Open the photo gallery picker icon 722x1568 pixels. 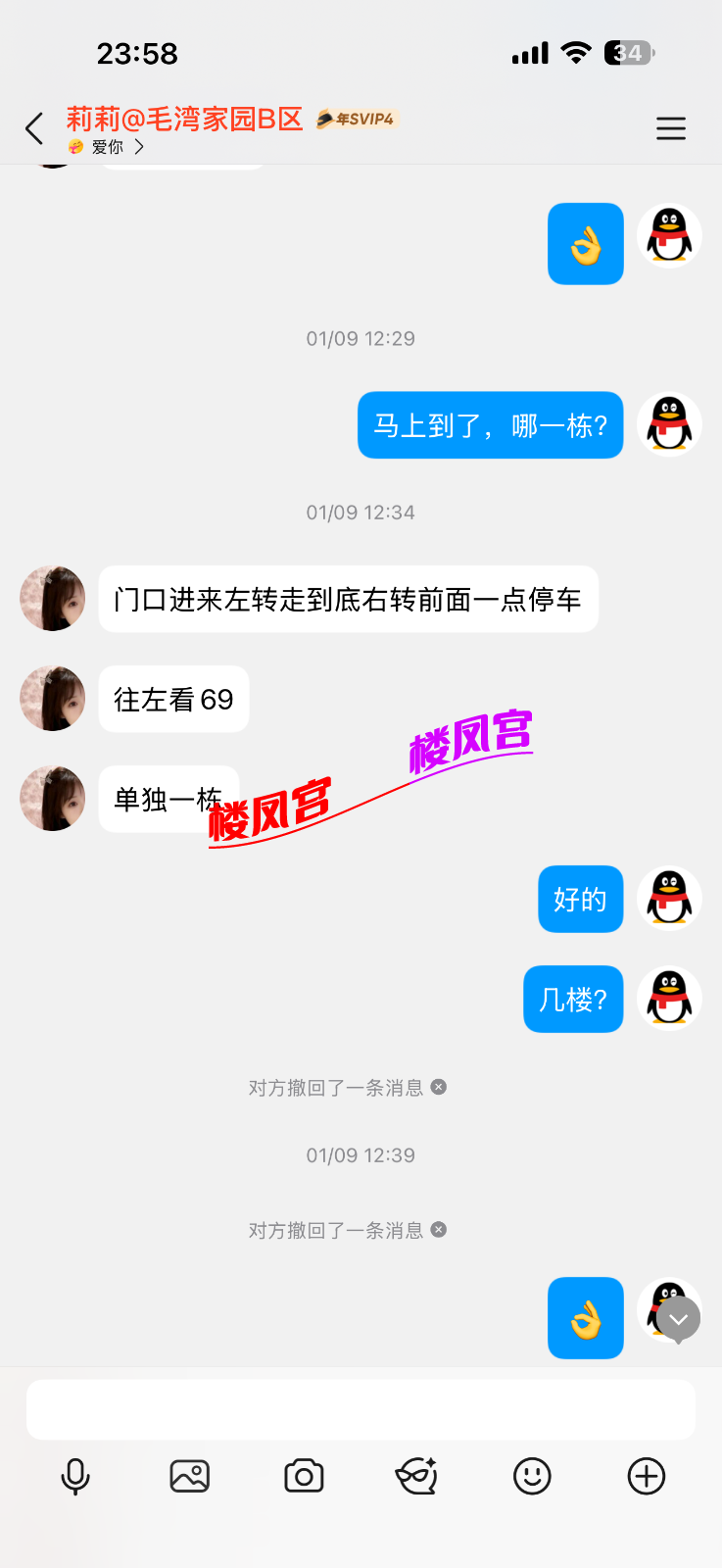(x=189, y=1476)
